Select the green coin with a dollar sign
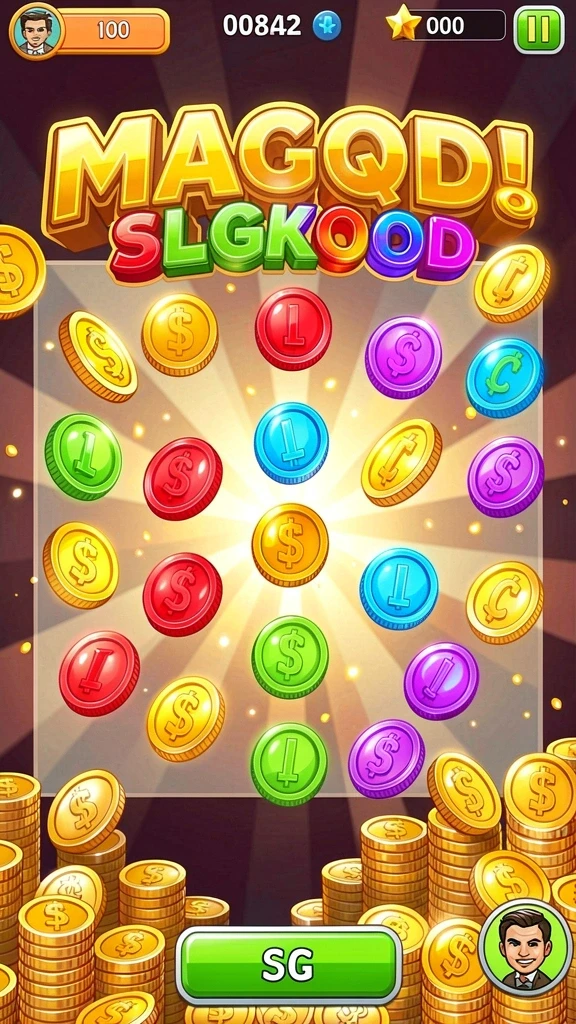Image resolution: width=576 pixels, height=1024 pixels. 290,656
